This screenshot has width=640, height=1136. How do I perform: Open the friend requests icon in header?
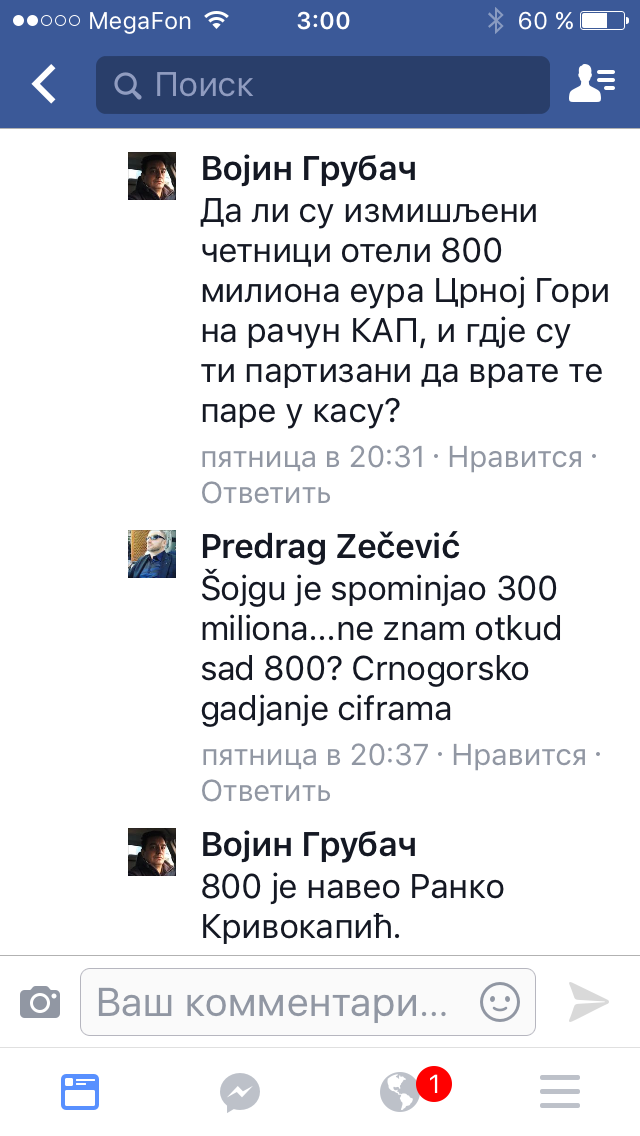pyautogui.click(x=591, y=85)
